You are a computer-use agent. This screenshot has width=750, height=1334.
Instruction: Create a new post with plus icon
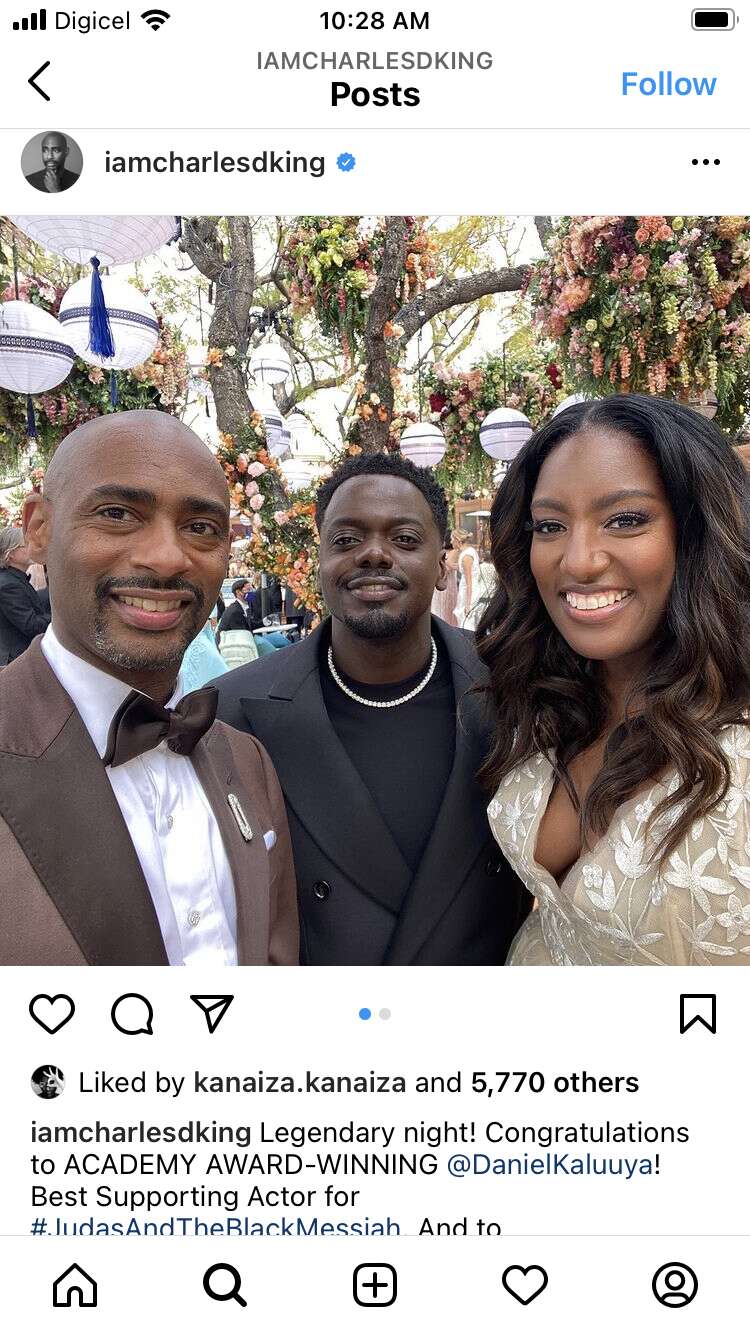[x=375, y=1285]
